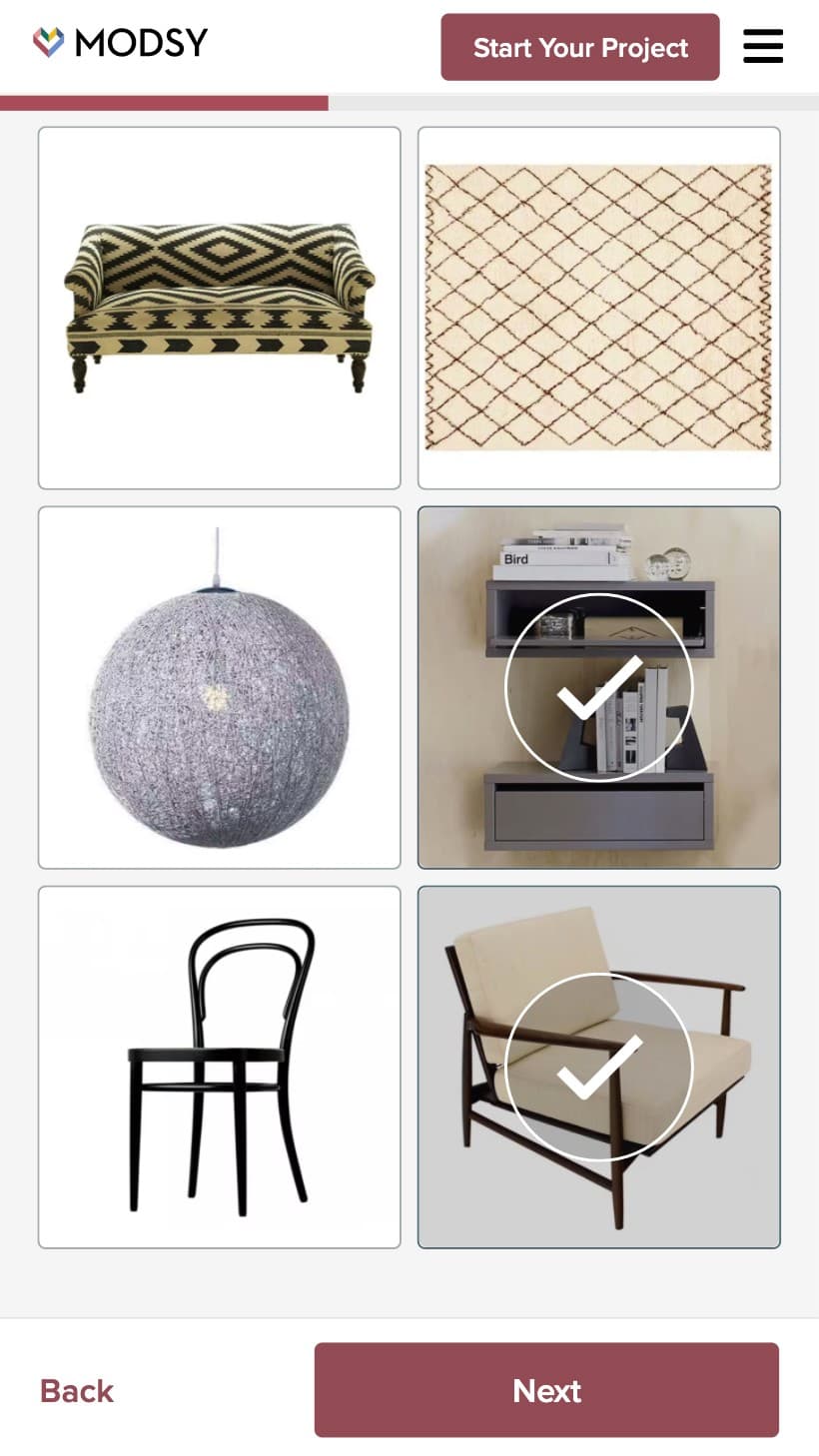Image resolution: width=819 pixels, height=1456 pixels.
Task: Open the hamburger menu
Action: point(763,46)
